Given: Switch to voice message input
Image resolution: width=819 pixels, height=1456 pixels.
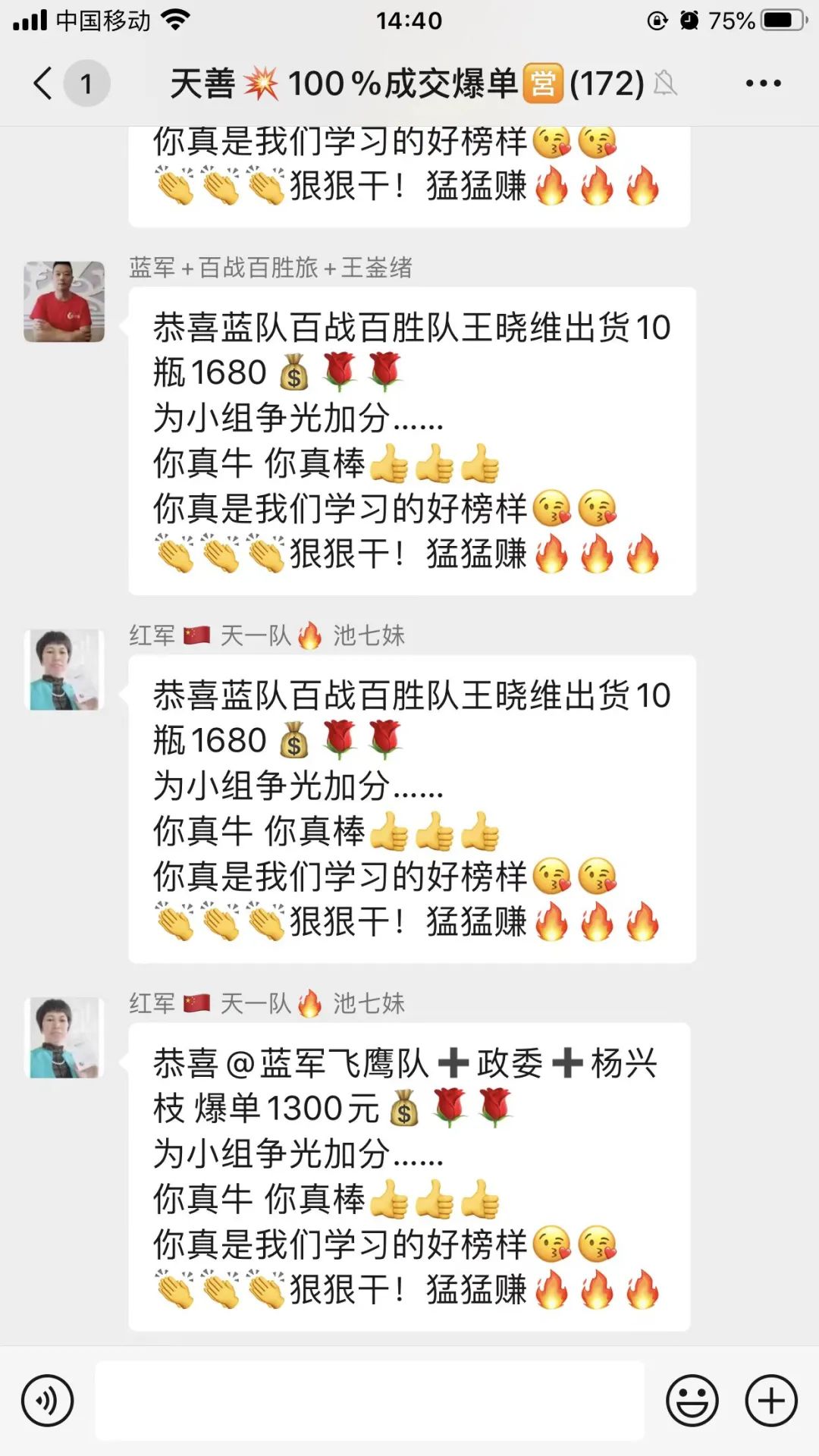Looking at the screenshot, I should point(47,1401).
